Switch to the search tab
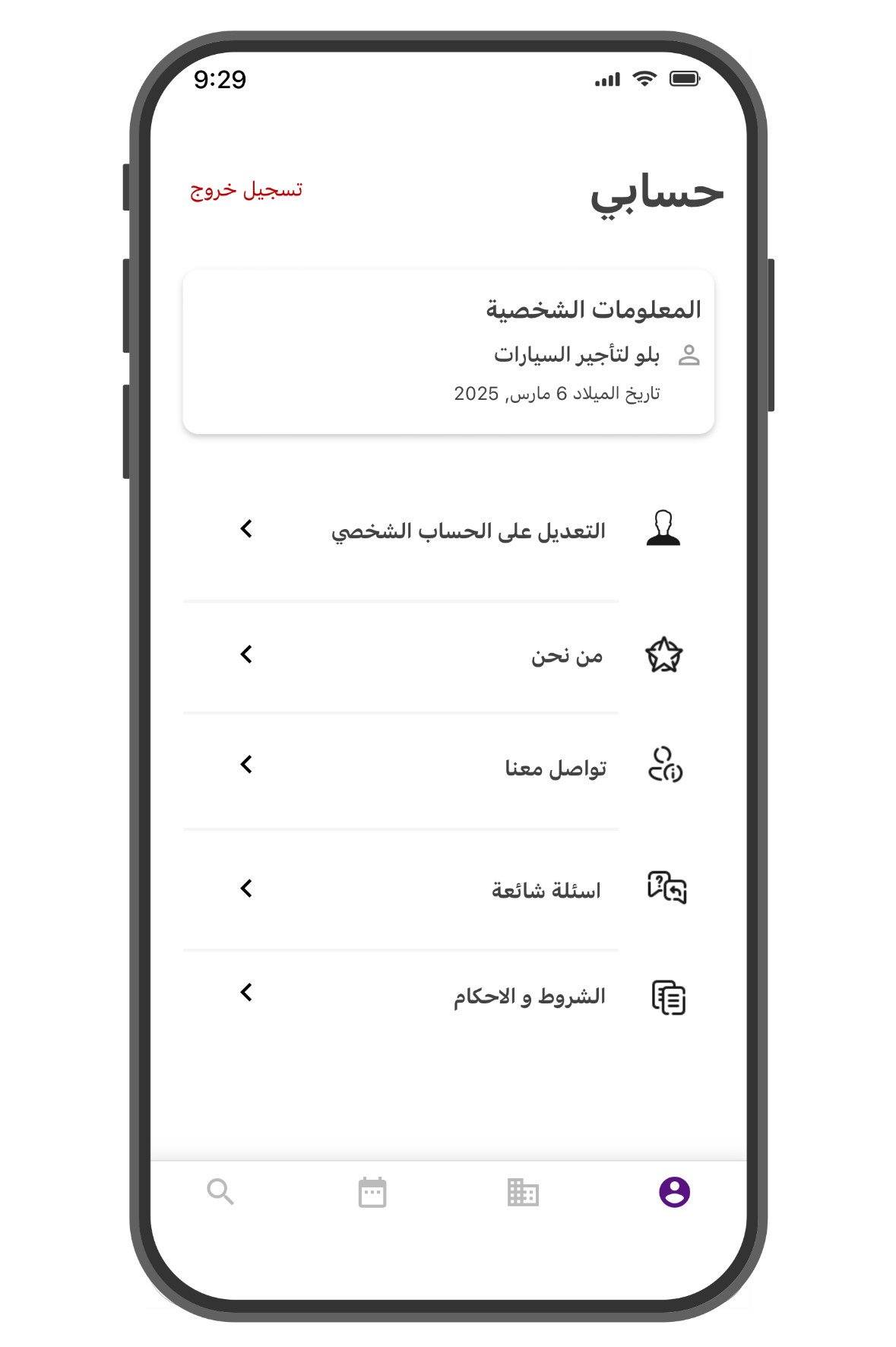Image resolution: width=896 pixels, height=1347 pixels. click(x=220, y=1192)
